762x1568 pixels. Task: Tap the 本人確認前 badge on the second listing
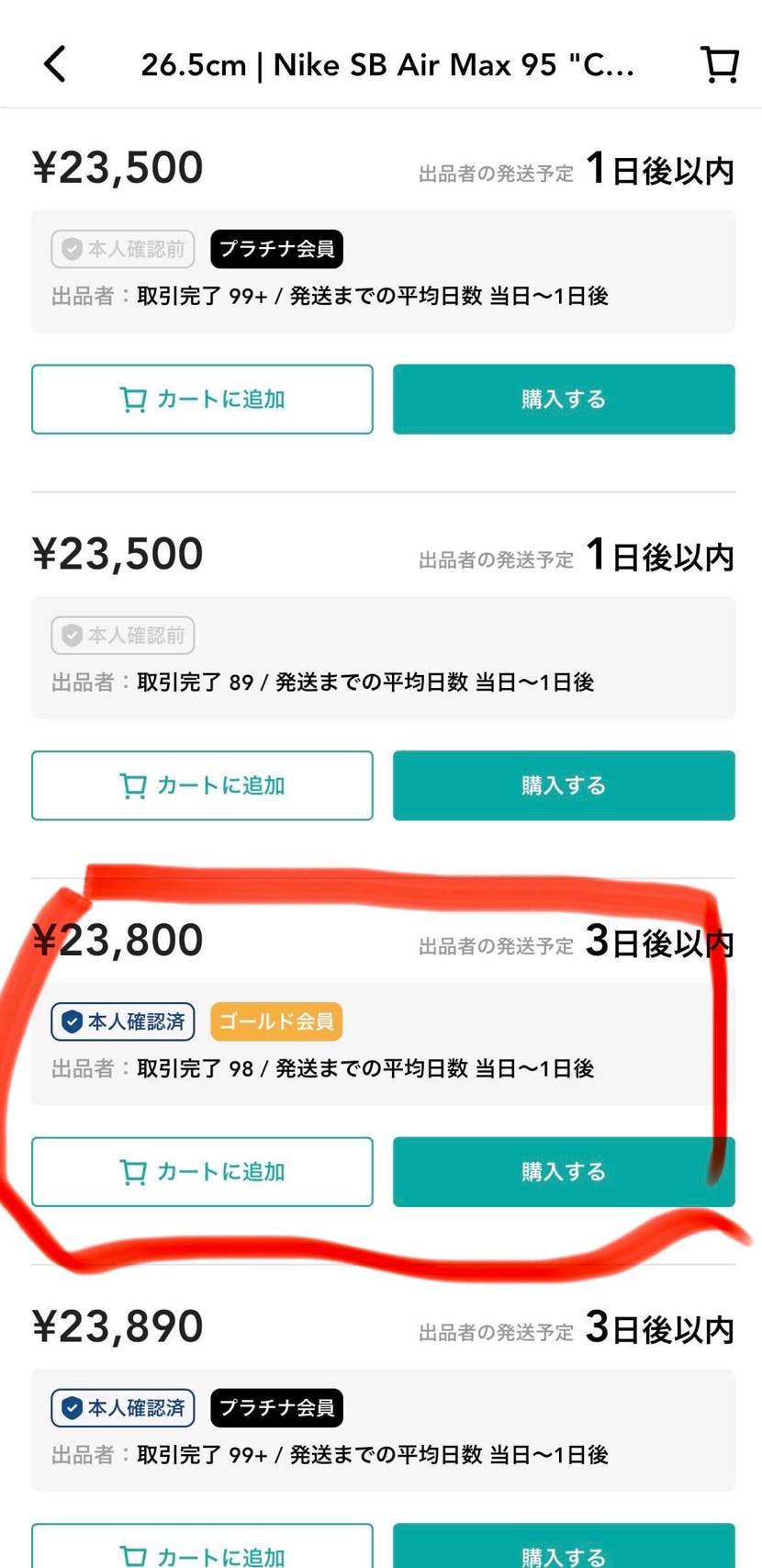tap(122, 635)
